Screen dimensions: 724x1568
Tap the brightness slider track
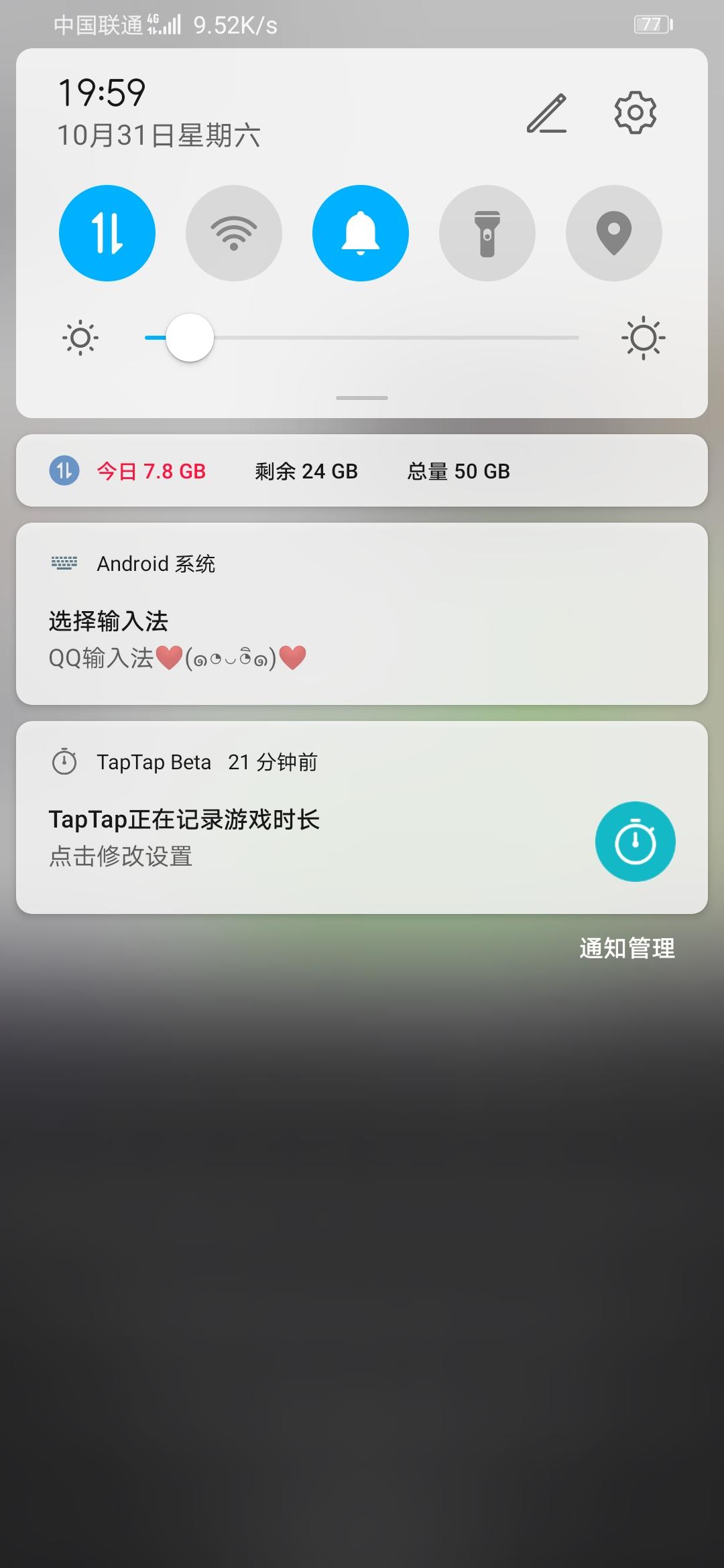click(362, 338)
